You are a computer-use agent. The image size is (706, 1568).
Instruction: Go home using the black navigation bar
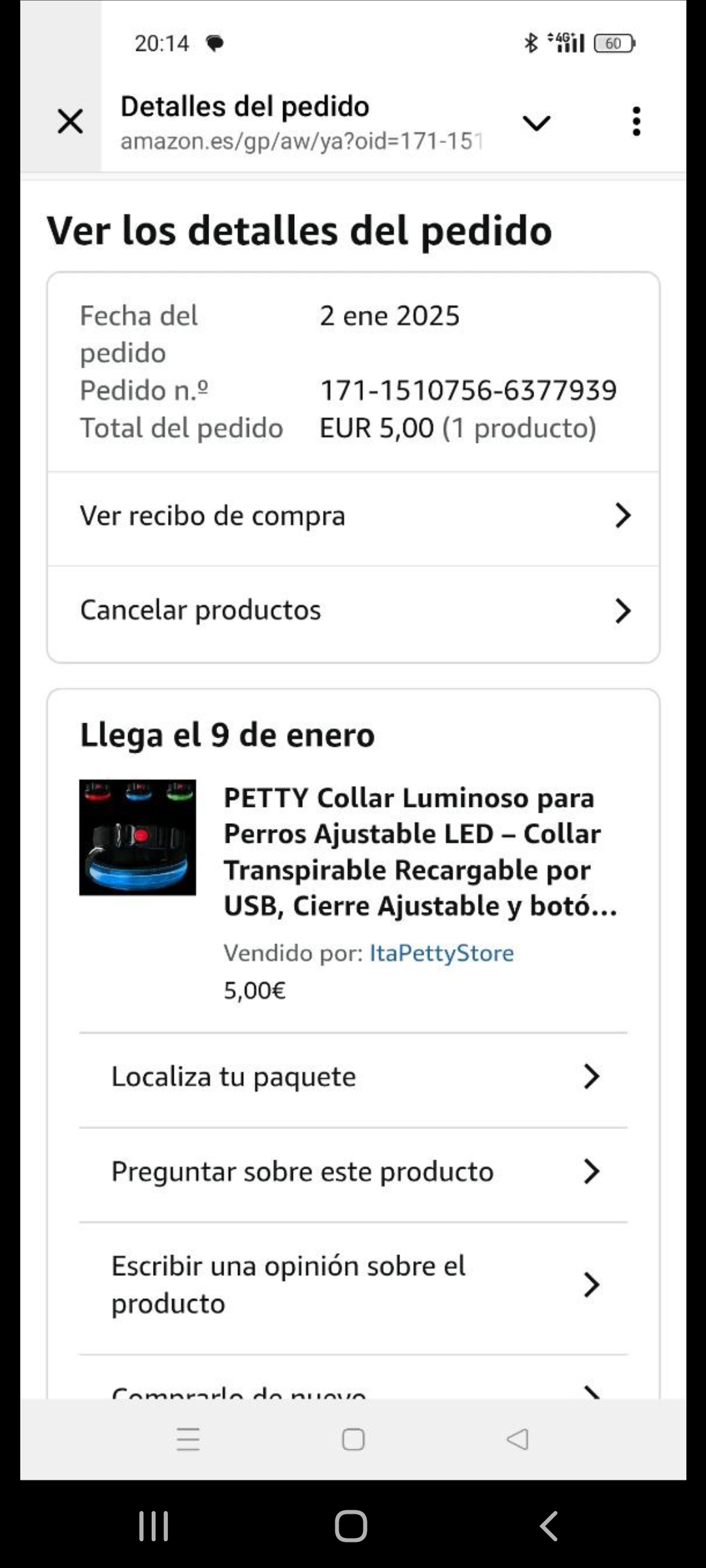pos(351,1526)
